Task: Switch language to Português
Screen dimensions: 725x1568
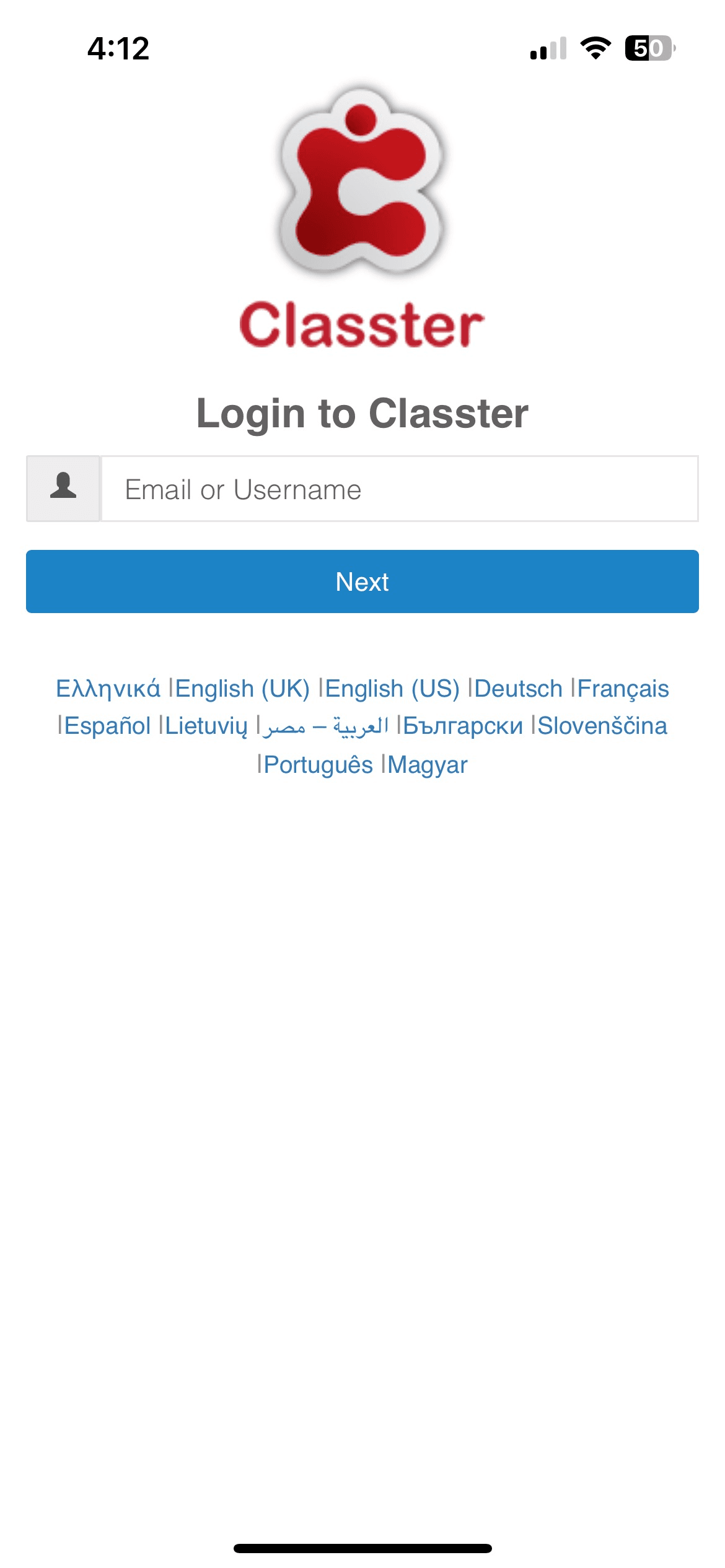Action: [x=319, y=765]
